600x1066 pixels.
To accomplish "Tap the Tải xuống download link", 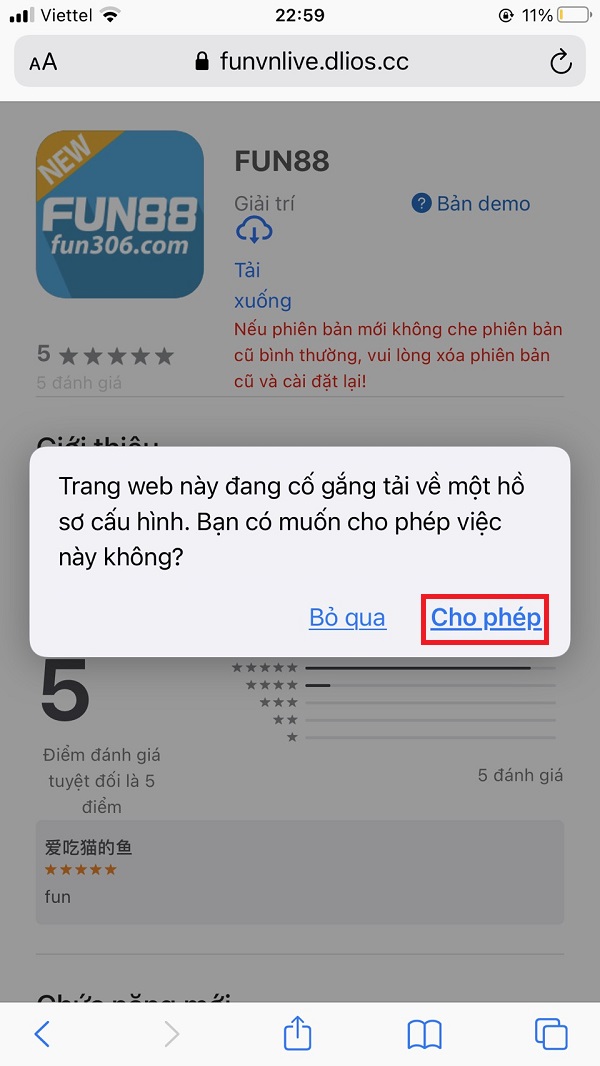I will (261, 285).
